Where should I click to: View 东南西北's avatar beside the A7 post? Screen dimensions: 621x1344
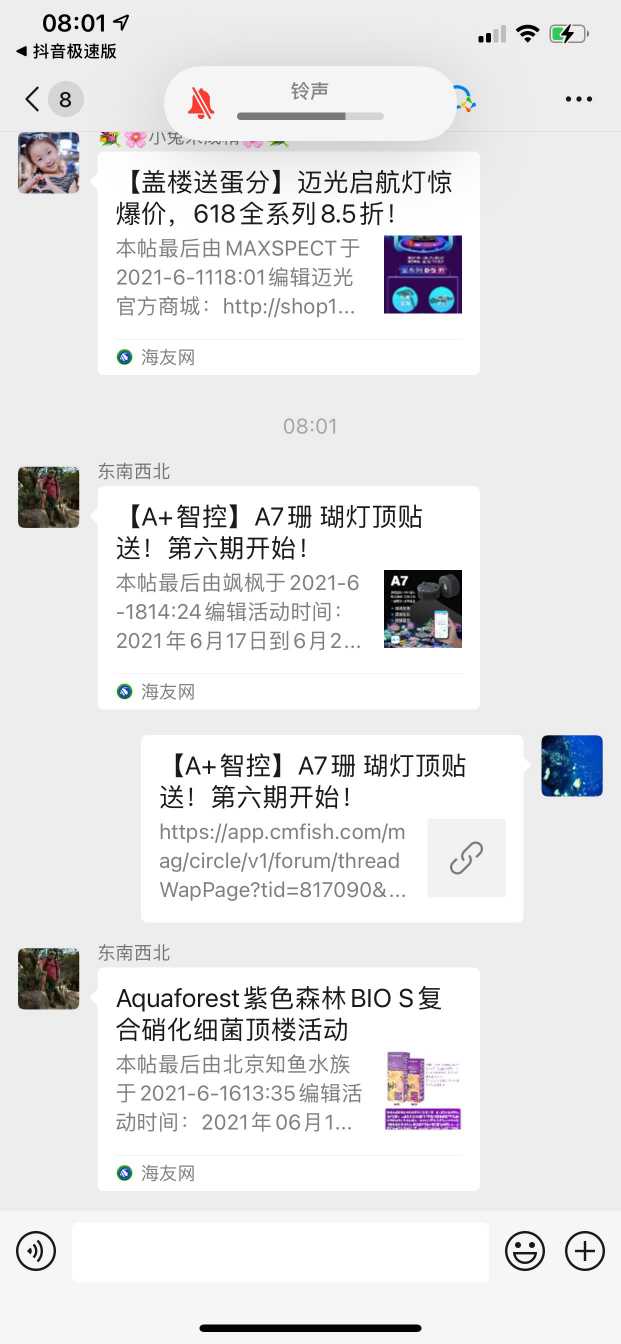(x=48, y=497)
